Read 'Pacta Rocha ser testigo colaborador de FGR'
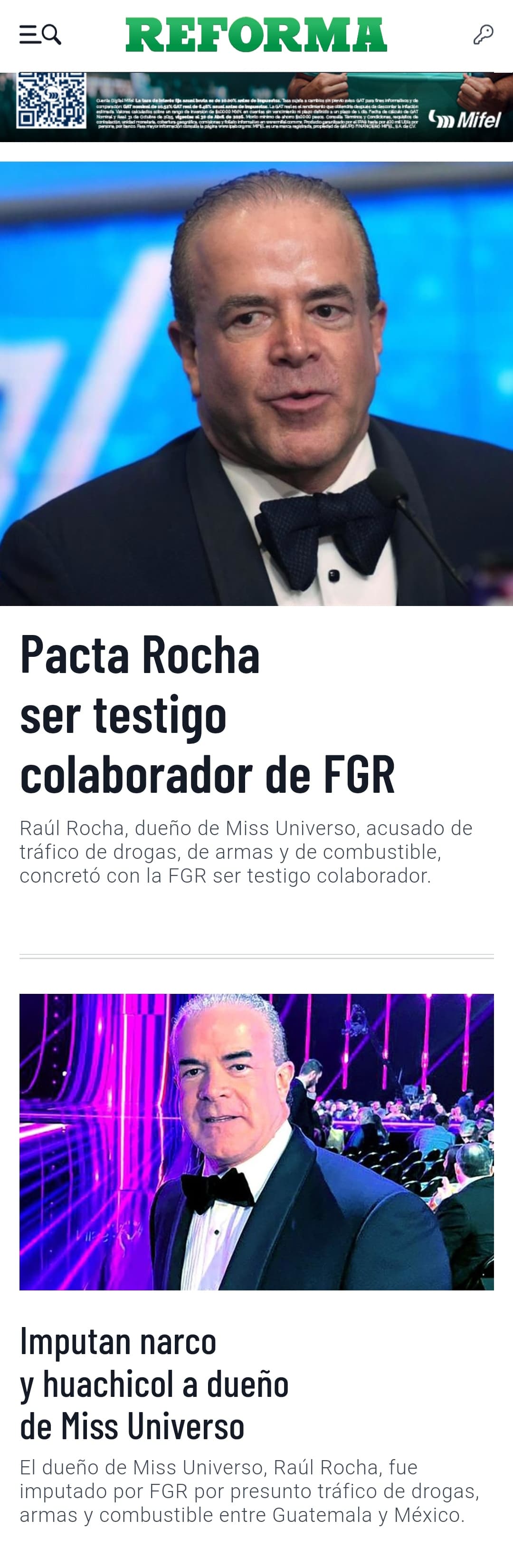The width and height of the screenshot is (513, 1568). [207, 713]
